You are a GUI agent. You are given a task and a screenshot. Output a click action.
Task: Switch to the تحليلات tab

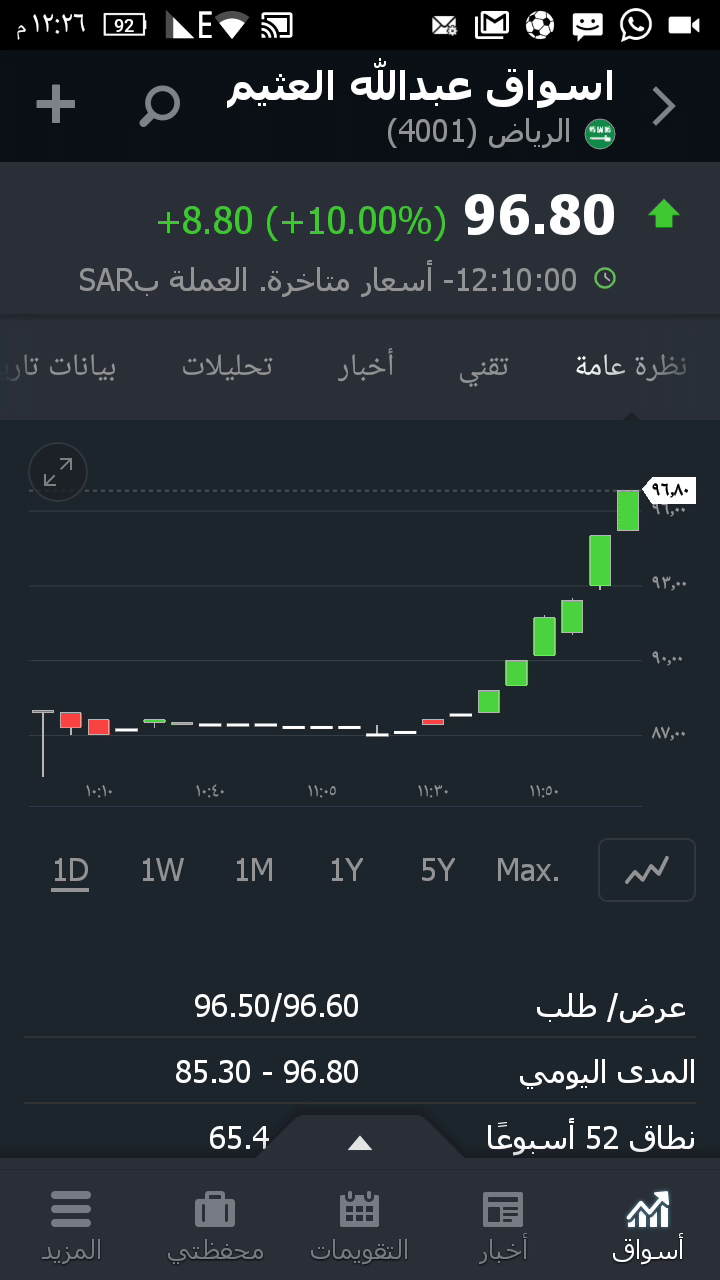pos(227,367)
